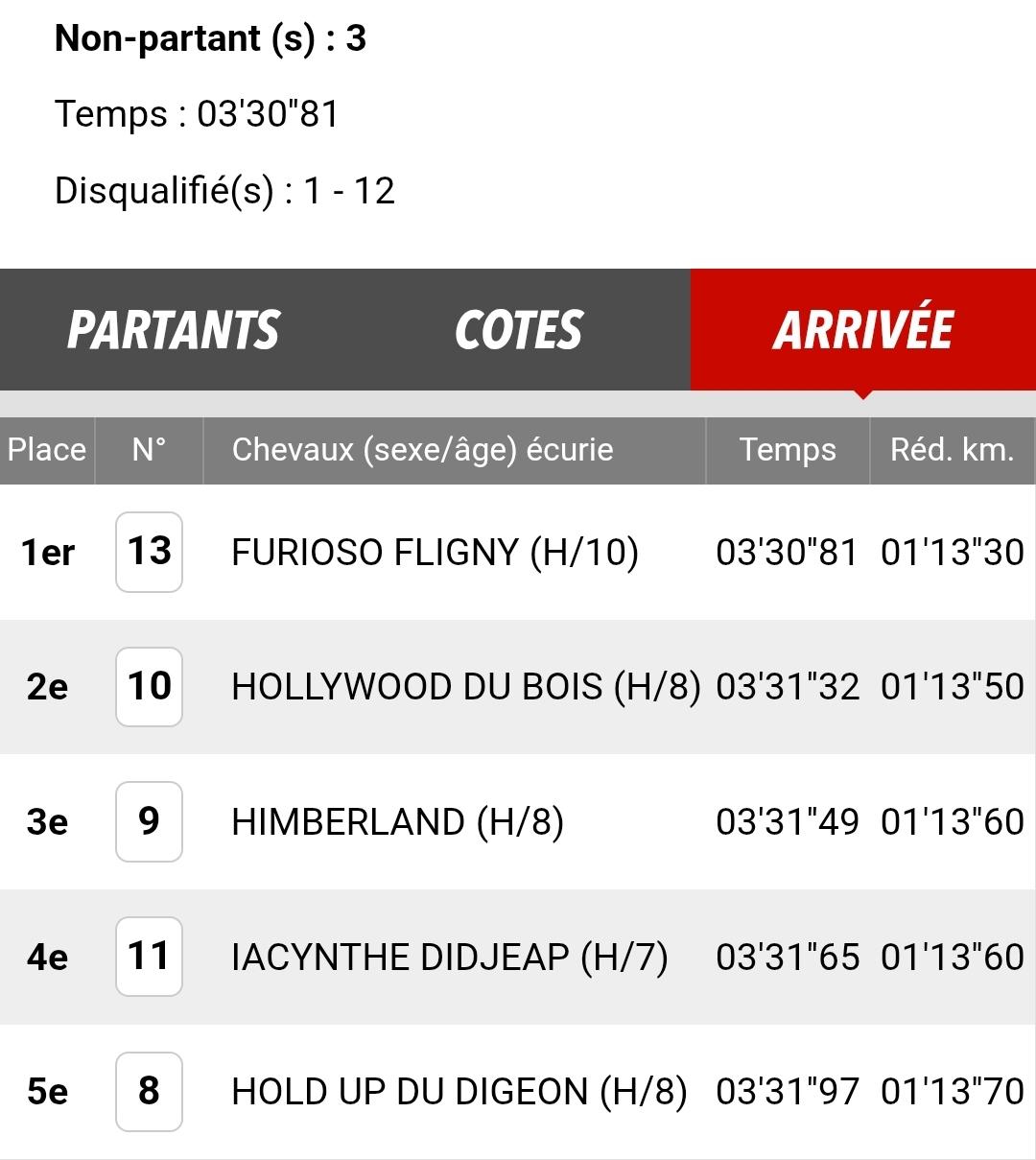Viewport: 1036px width, 1160px height.
Task: Open horse Furioso Fligny row
Action: (435, 553)
